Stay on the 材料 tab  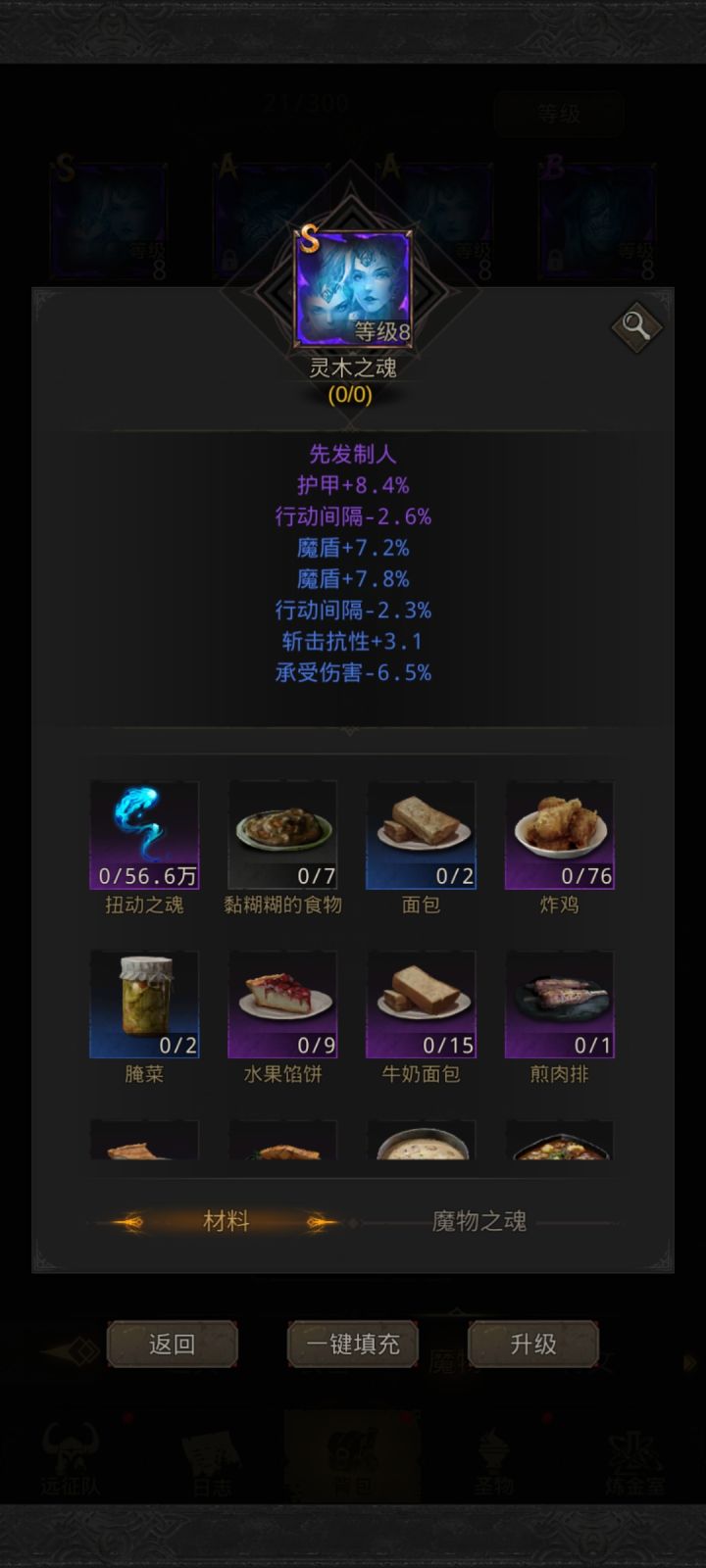[227, 1222]
